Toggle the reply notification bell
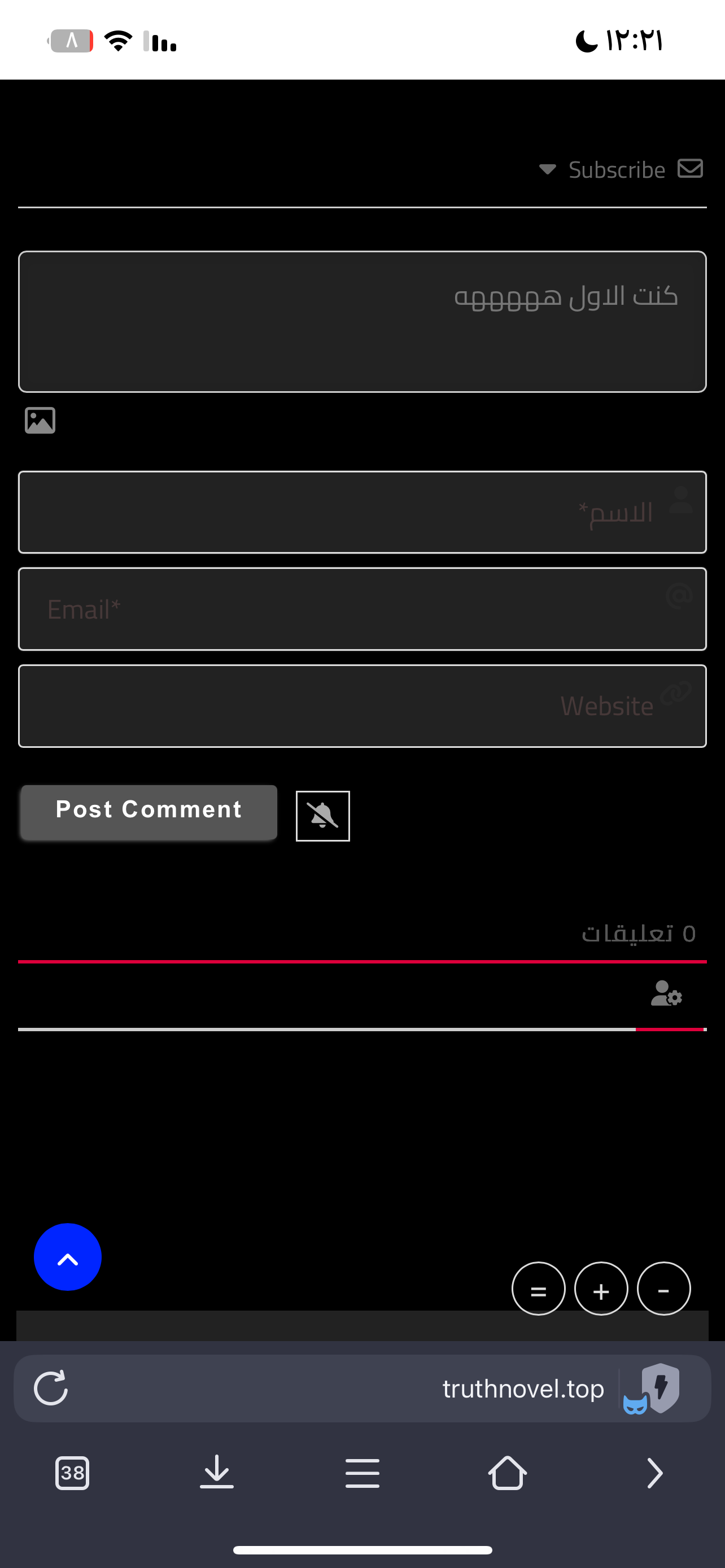Screen dimensions: 725x1568 click(322, 816)
